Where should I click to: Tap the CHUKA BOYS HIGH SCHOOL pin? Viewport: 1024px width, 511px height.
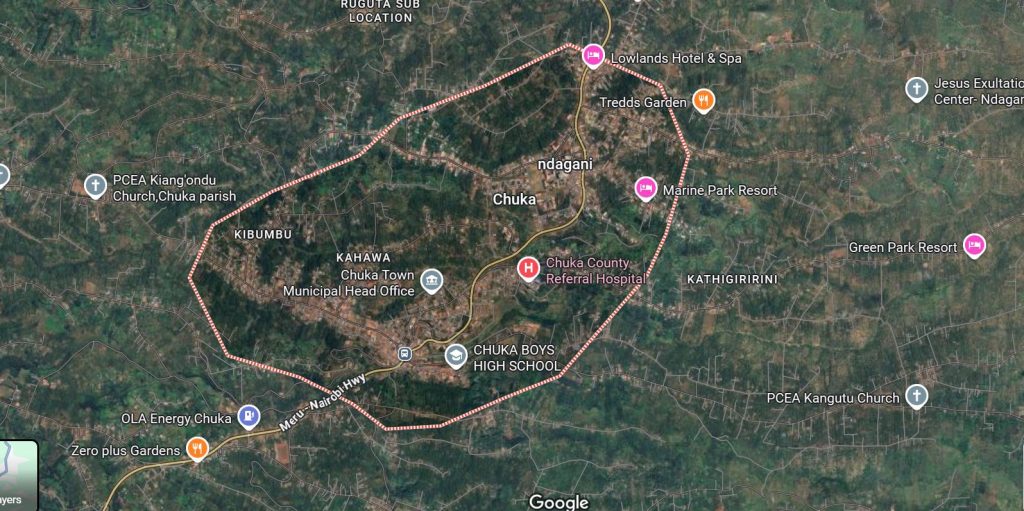tap(456, 355)
